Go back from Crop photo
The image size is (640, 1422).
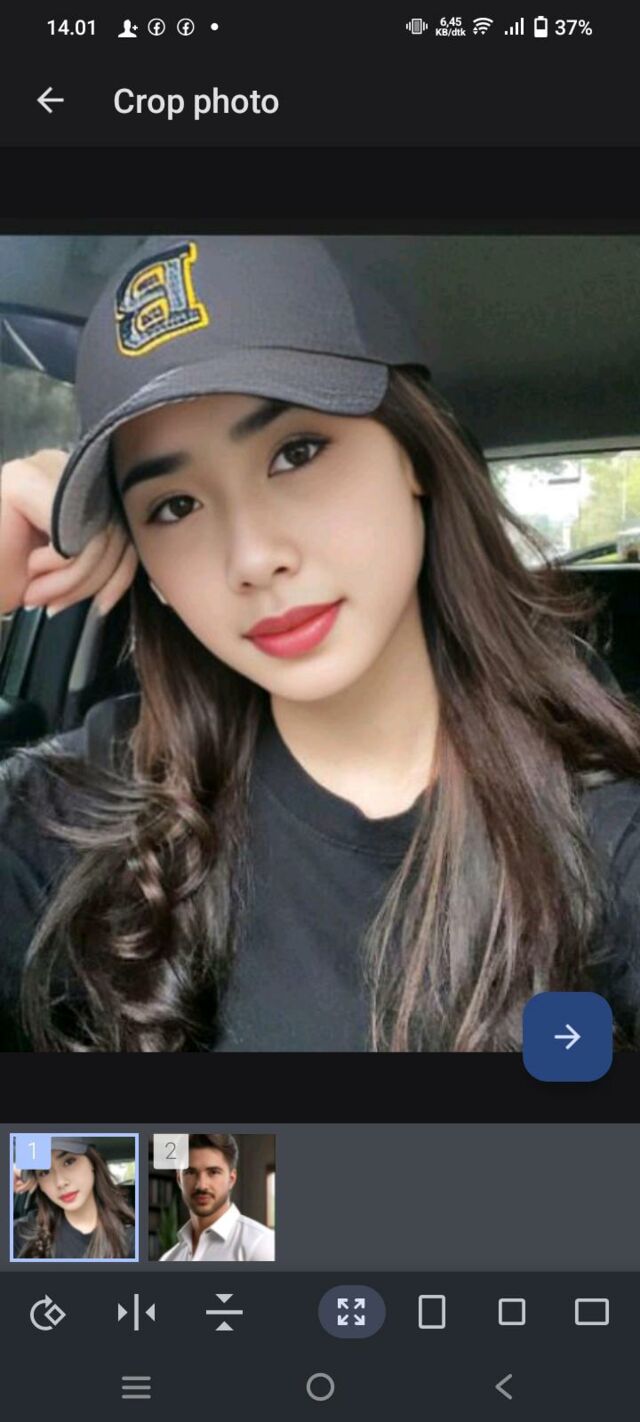(x=50, y=100)
